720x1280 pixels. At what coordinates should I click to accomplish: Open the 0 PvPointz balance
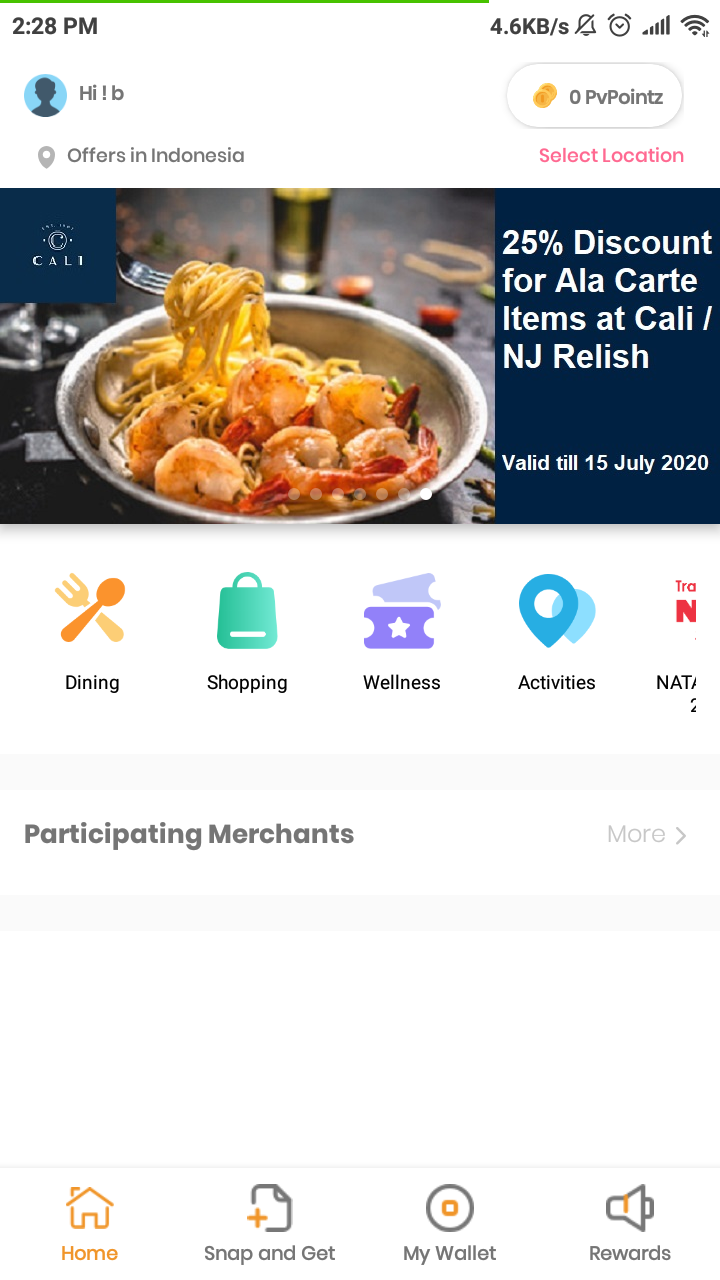[x=595, y=97]
